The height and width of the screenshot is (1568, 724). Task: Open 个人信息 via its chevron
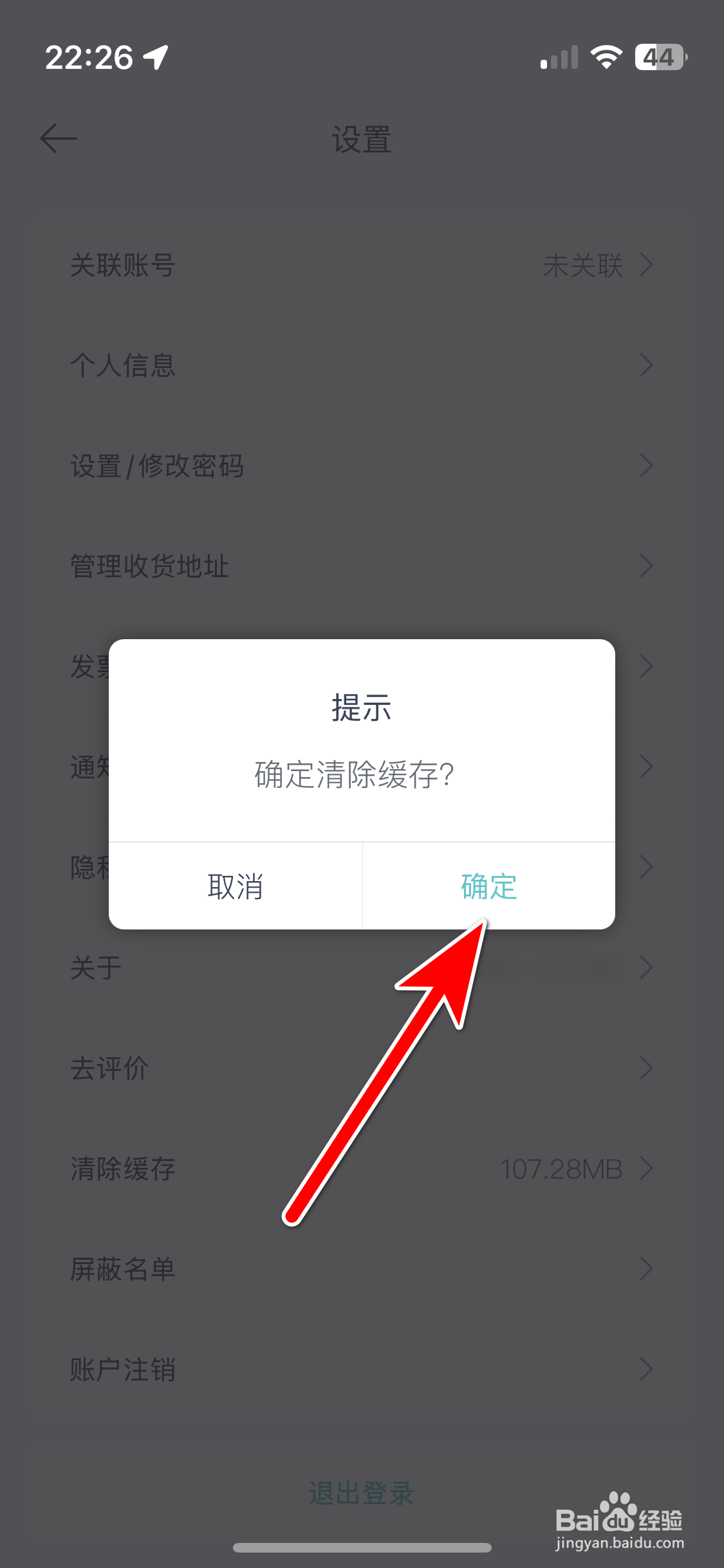(x=646, y=366)
